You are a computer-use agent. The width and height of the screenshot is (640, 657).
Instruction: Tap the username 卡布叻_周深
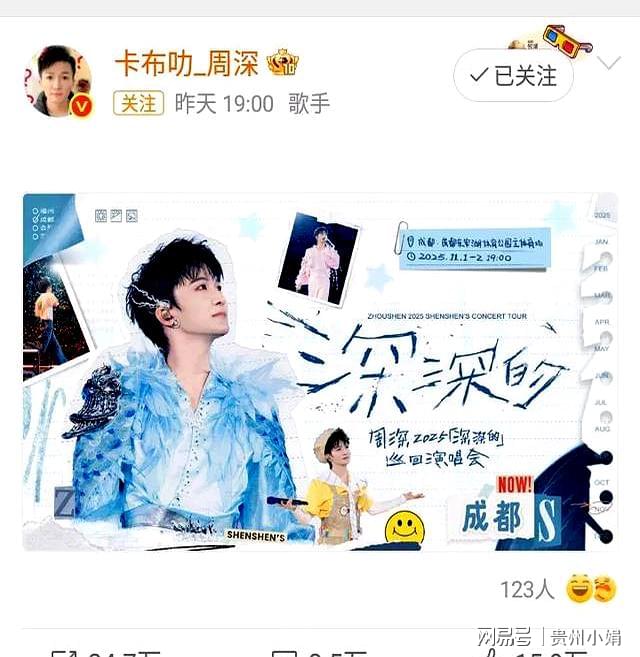coord(186,65)
